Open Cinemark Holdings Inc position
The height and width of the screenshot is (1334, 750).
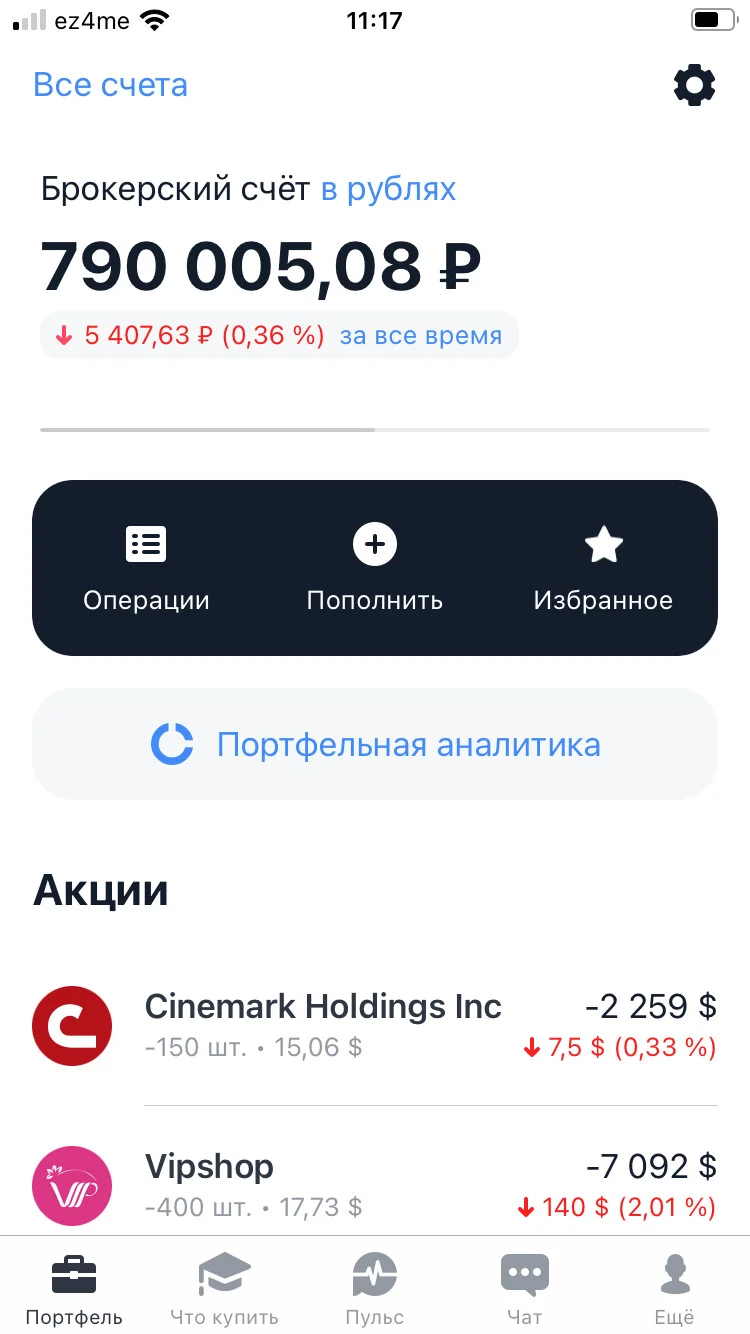(x=375, y=1026)
